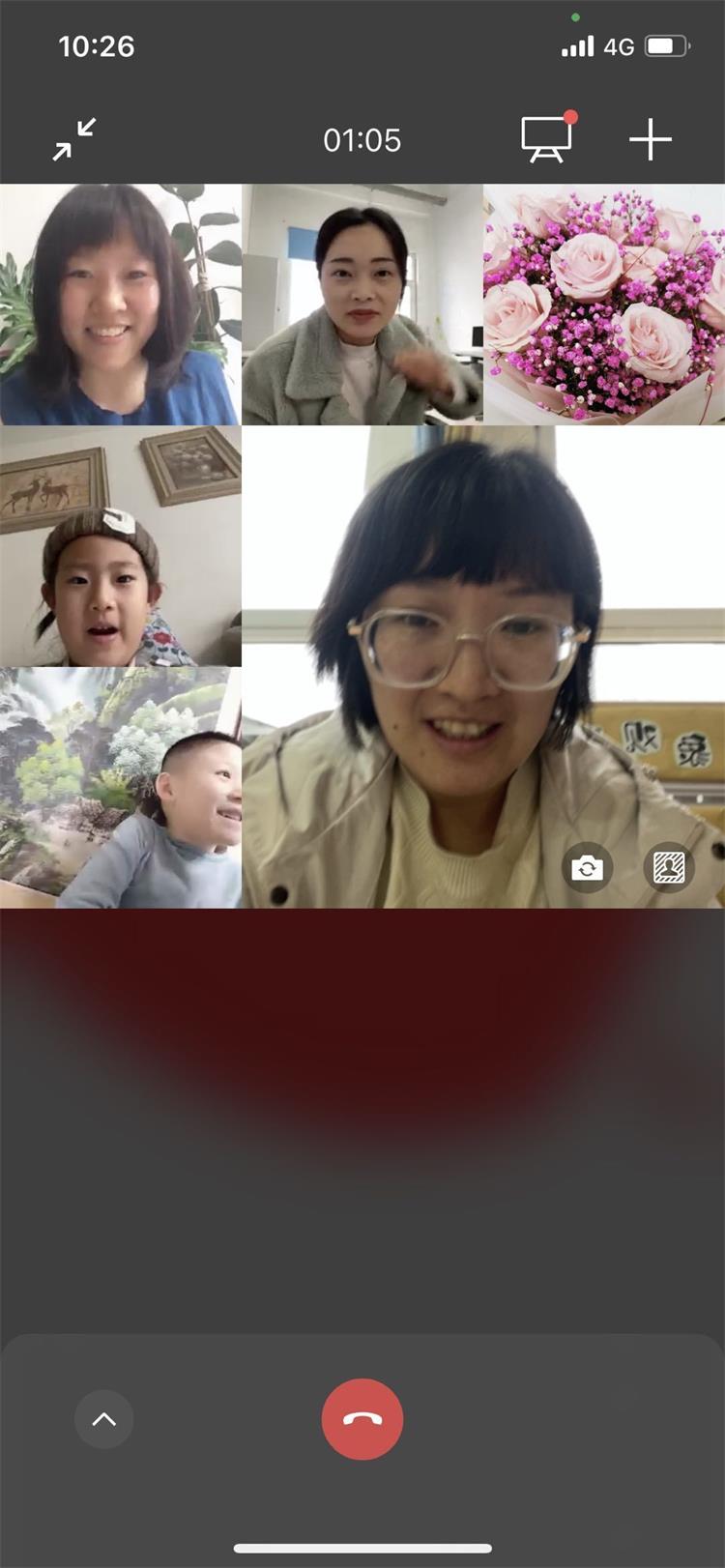725x1568 pixels.
Task: Minimize the video call window
Action: 74,139
